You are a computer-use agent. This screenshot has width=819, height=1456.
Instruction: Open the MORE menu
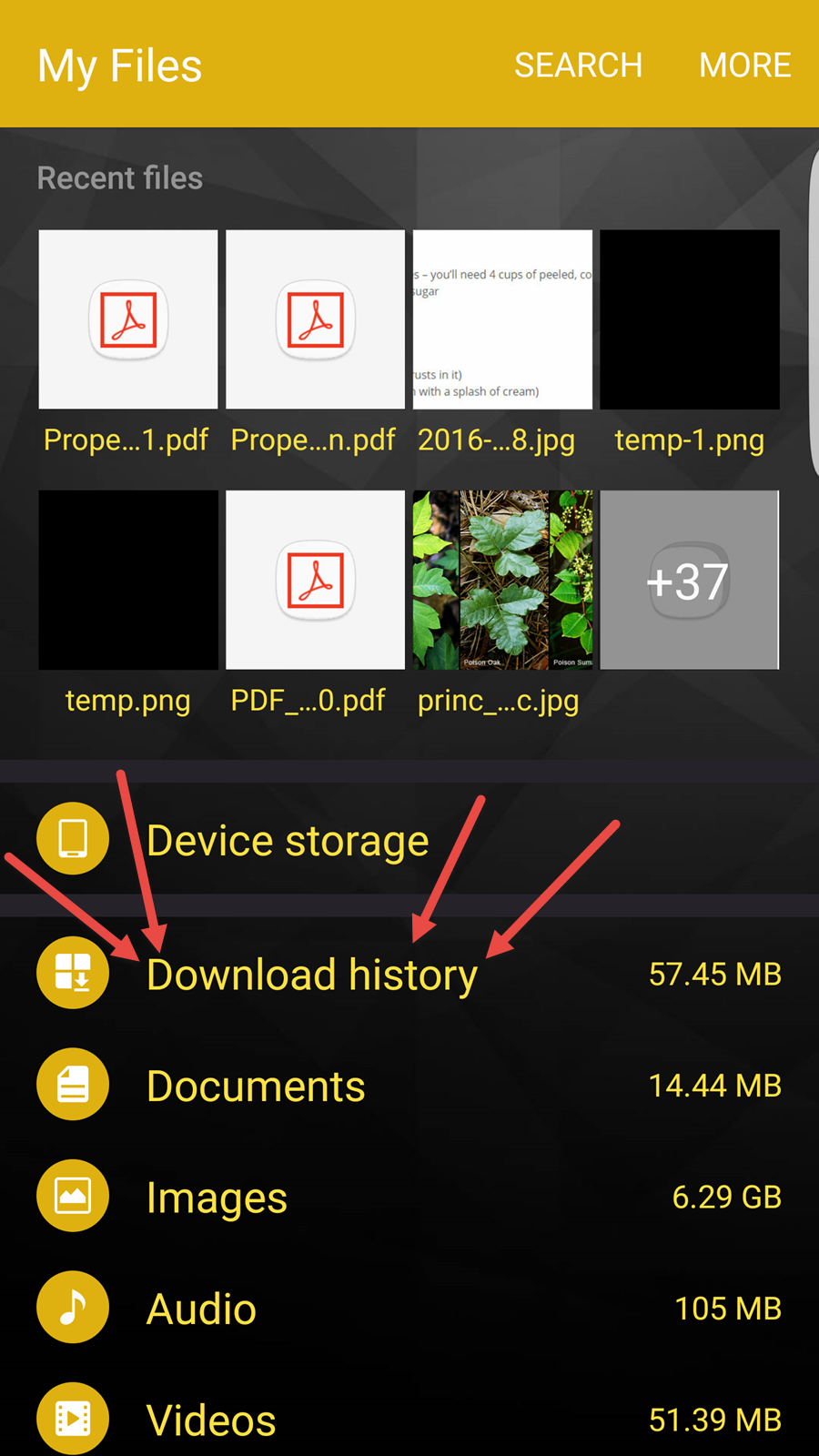pos(744,66)
